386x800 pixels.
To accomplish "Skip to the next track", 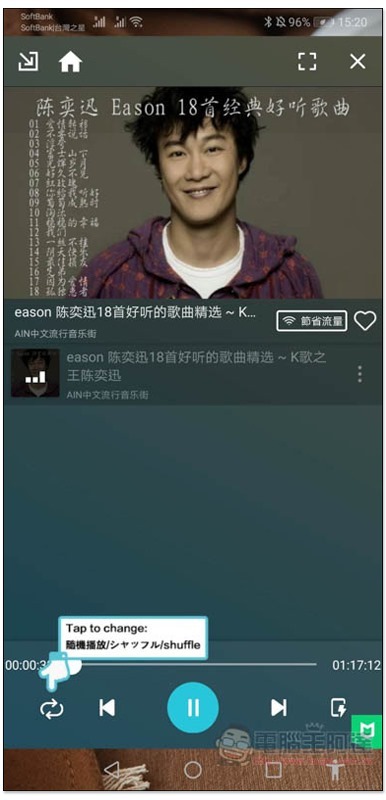I will pyautogui.click(x=278, y=708).
